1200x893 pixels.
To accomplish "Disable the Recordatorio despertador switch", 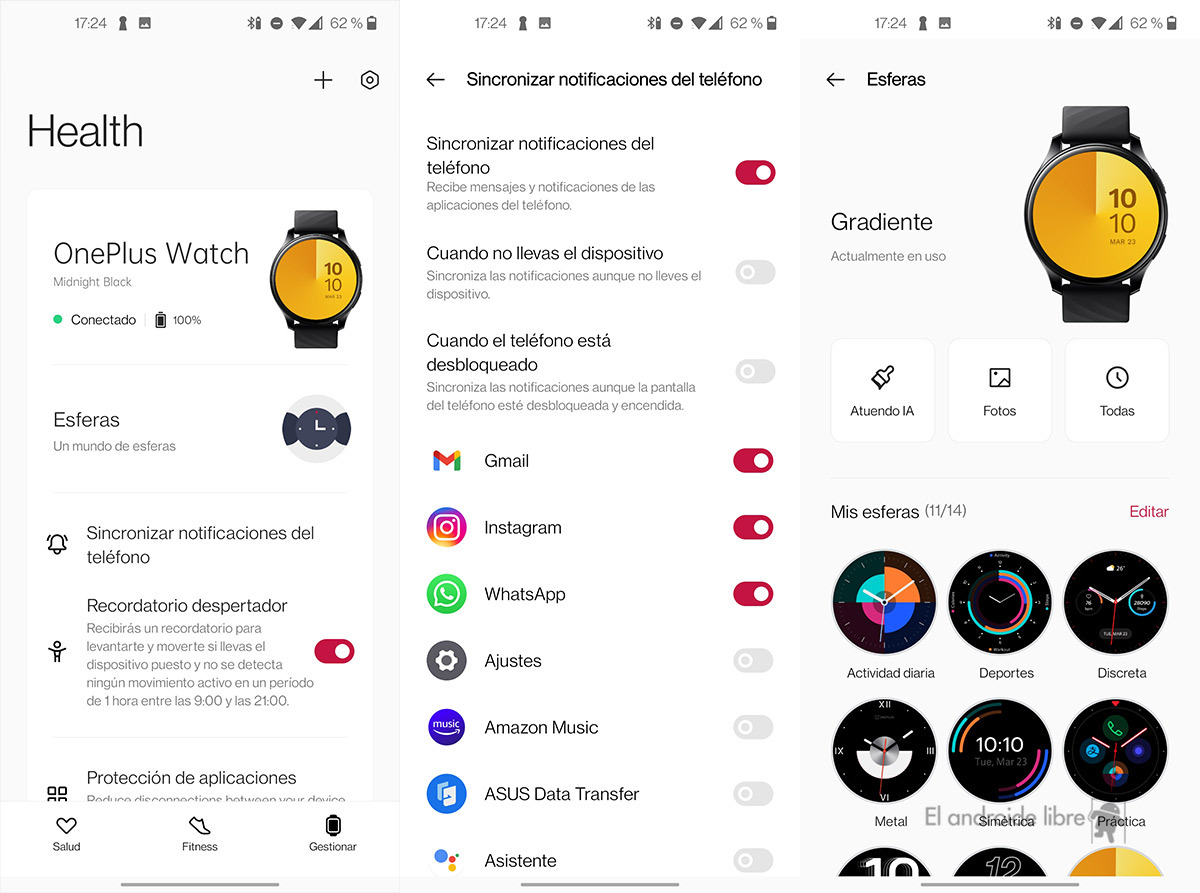I will (334, 652).
